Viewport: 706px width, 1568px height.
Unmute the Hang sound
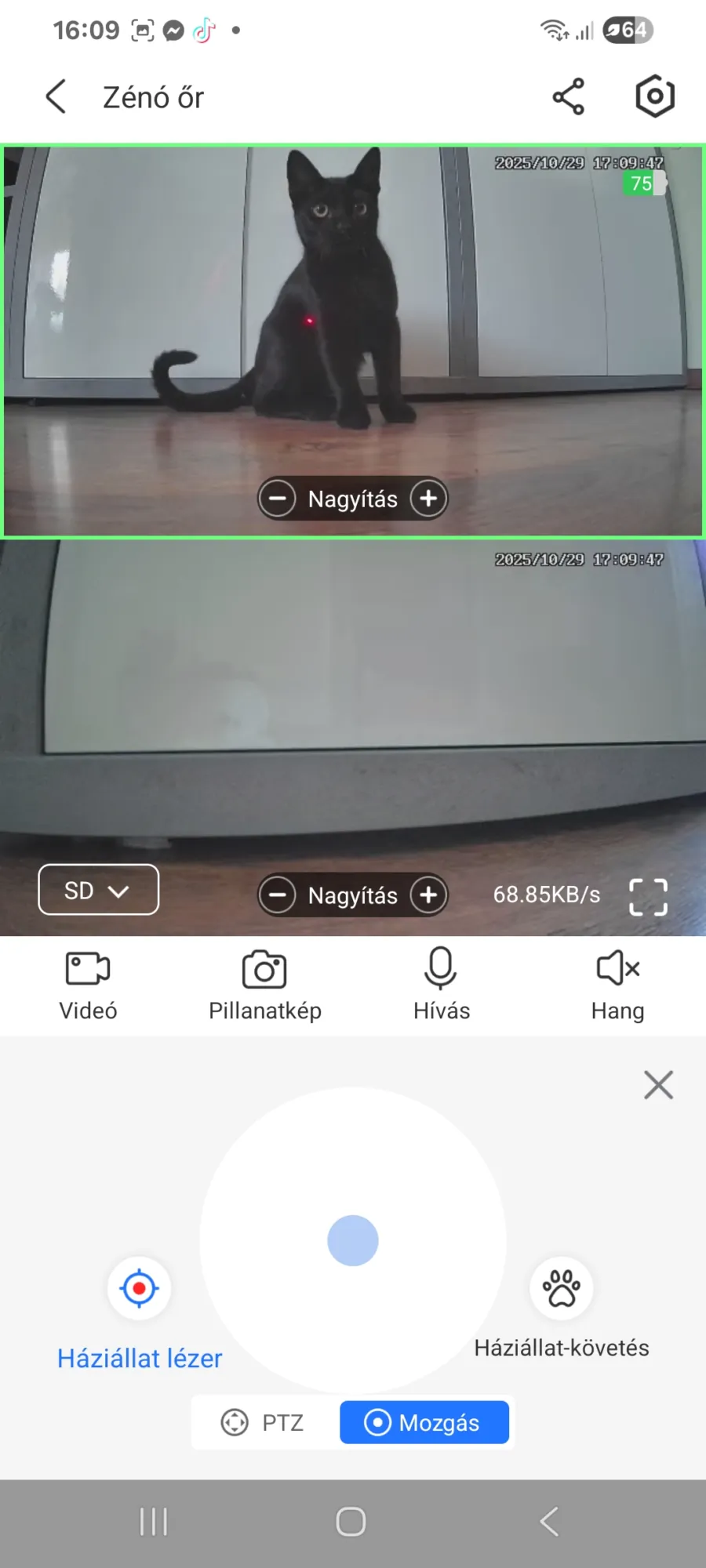(617, 984)
